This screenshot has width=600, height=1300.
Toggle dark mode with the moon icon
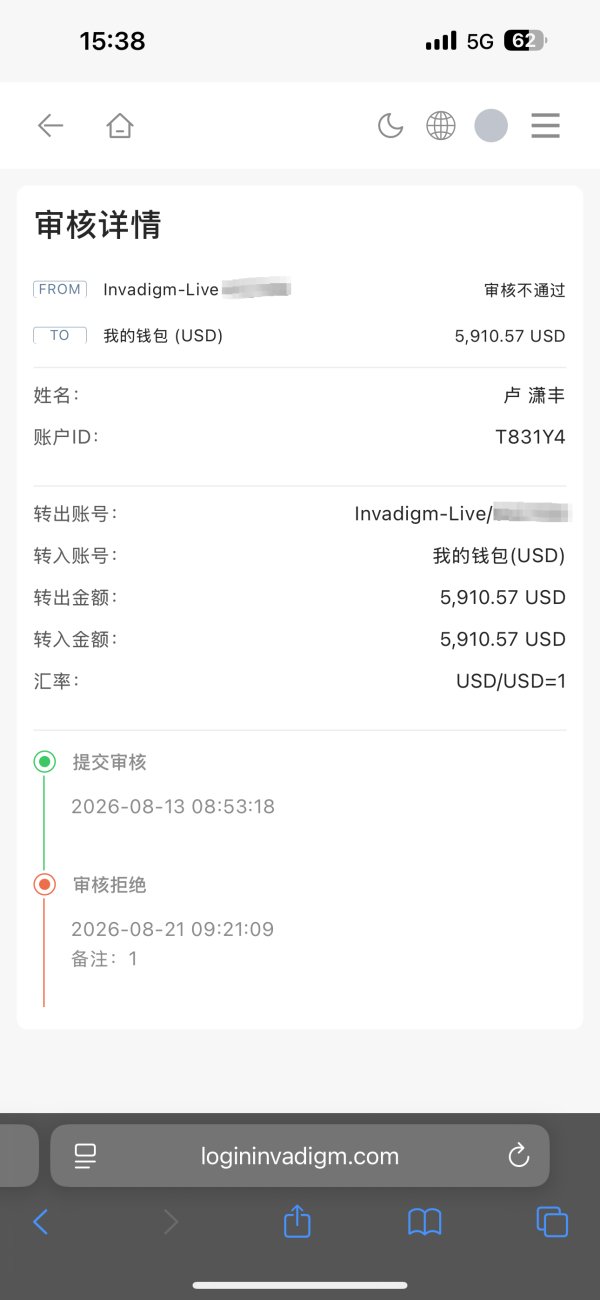coord(390,125)
